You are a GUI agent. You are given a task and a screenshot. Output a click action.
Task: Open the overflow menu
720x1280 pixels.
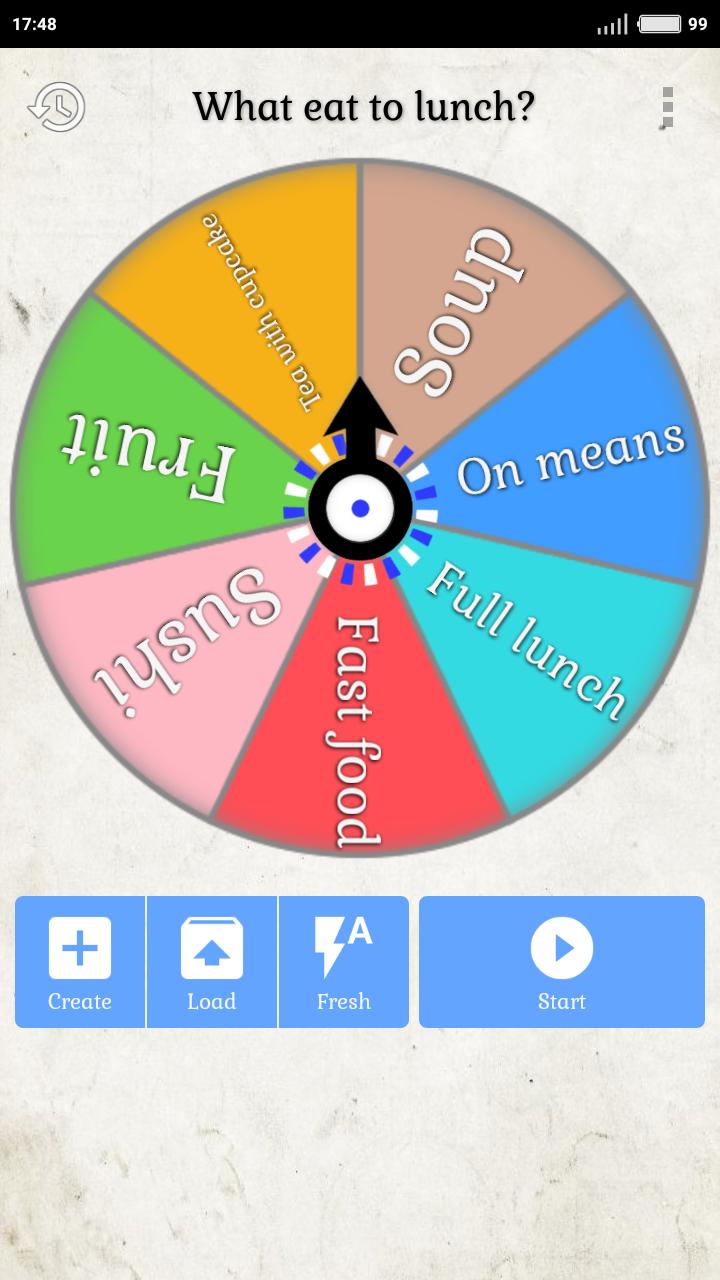(667, 107)
